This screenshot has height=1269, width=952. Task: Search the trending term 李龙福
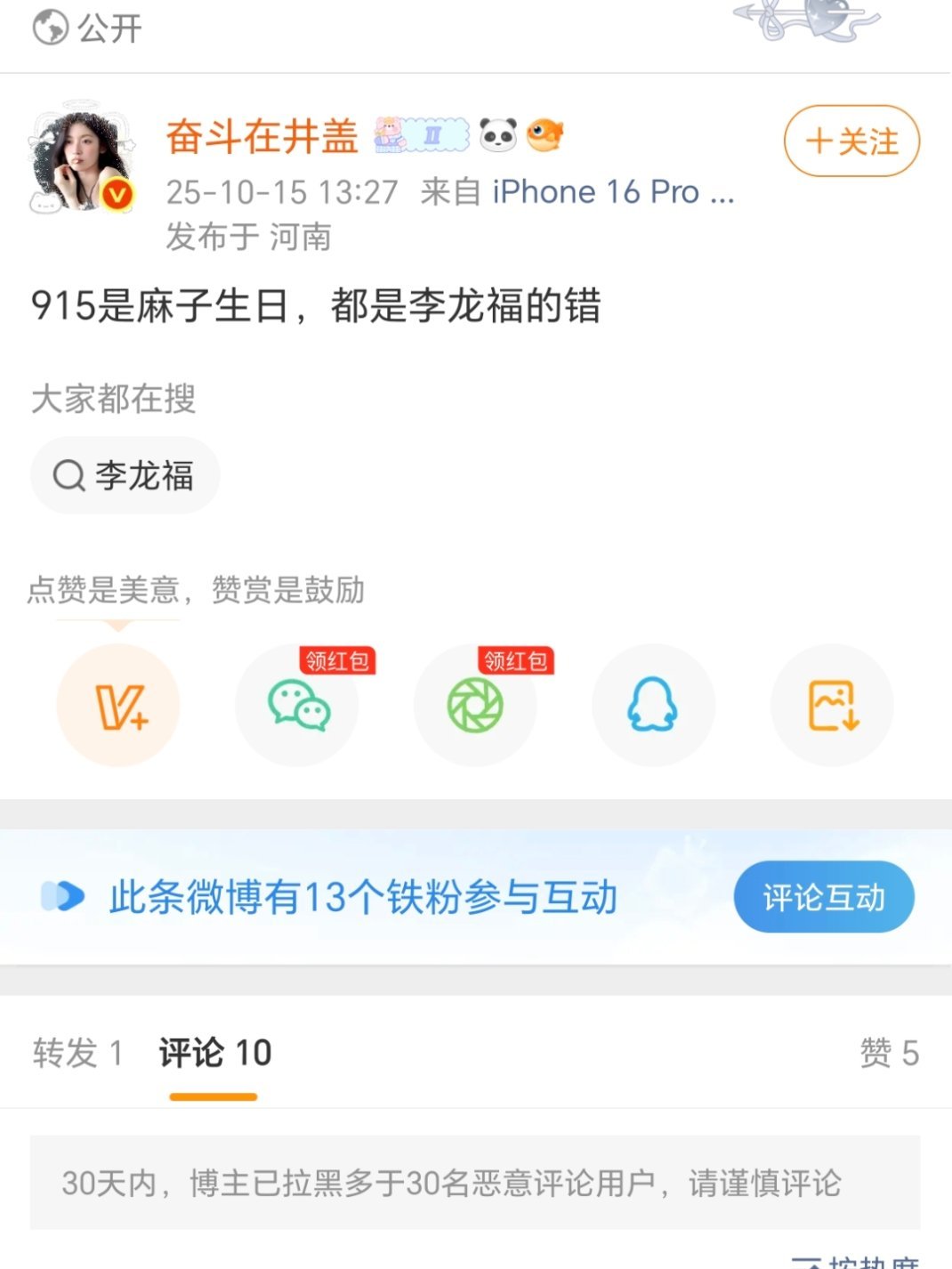coord(125,475)
